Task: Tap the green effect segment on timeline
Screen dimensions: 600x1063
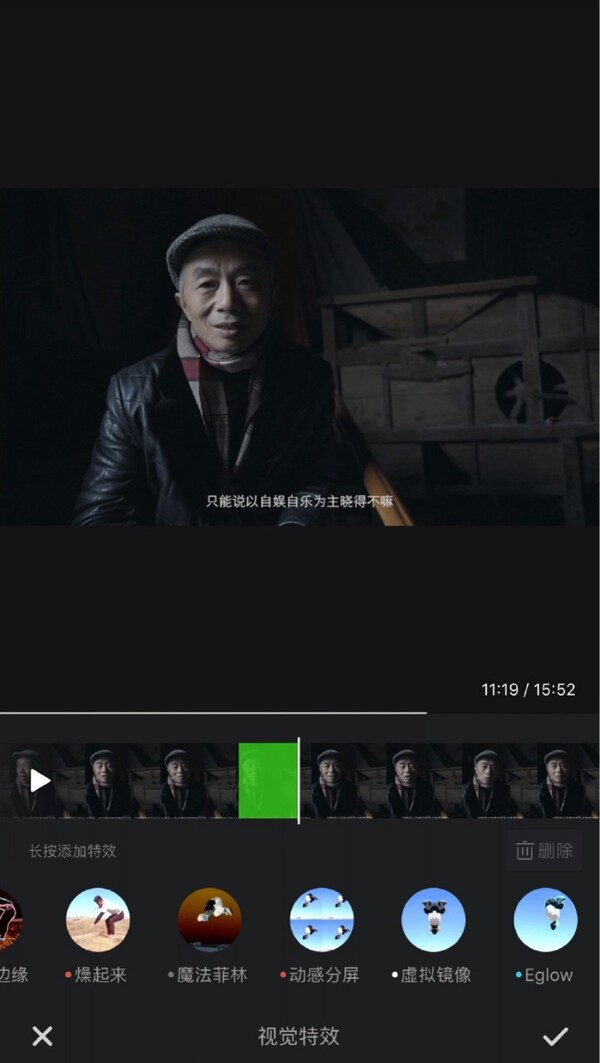Action: [x=267, y=781]
